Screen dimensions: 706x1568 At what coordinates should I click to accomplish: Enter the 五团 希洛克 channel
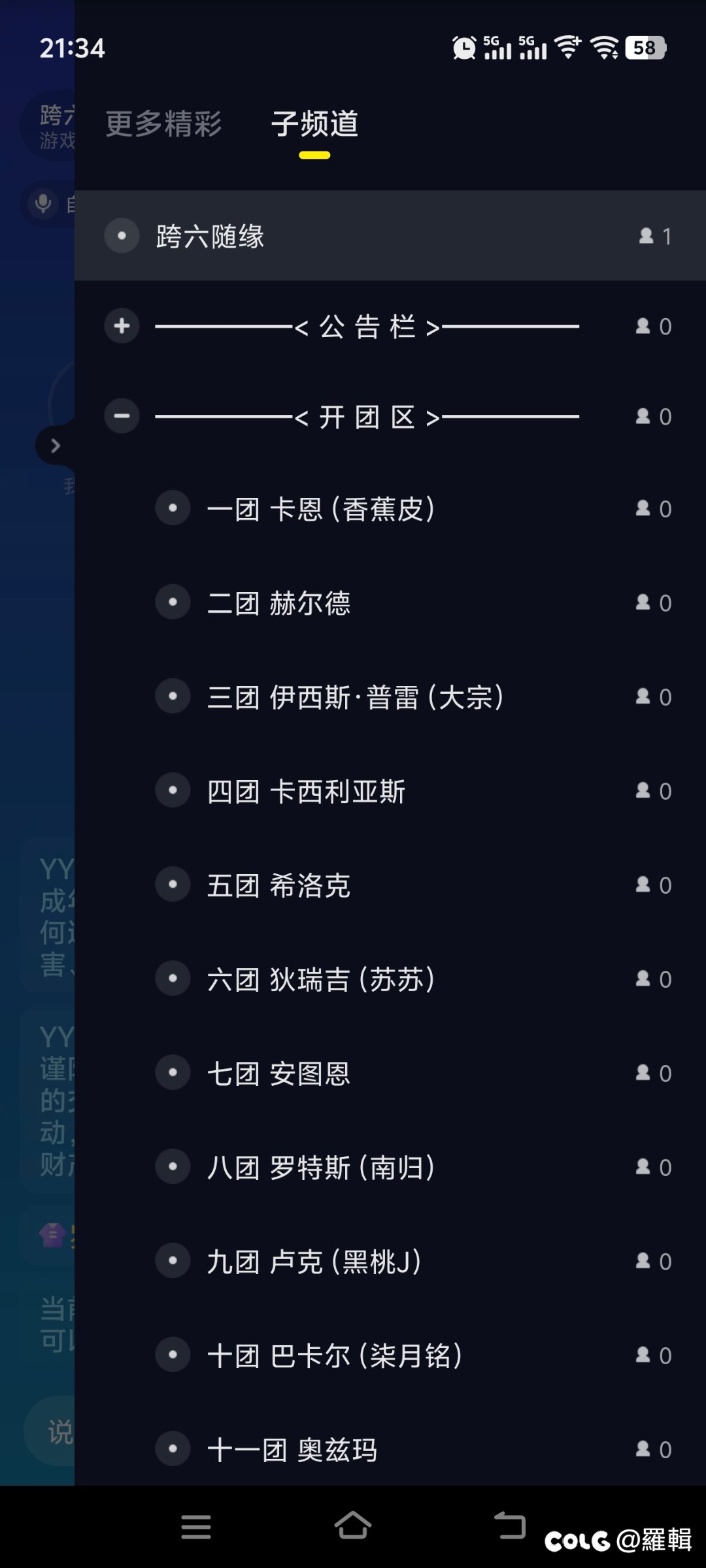coord(278,885)
